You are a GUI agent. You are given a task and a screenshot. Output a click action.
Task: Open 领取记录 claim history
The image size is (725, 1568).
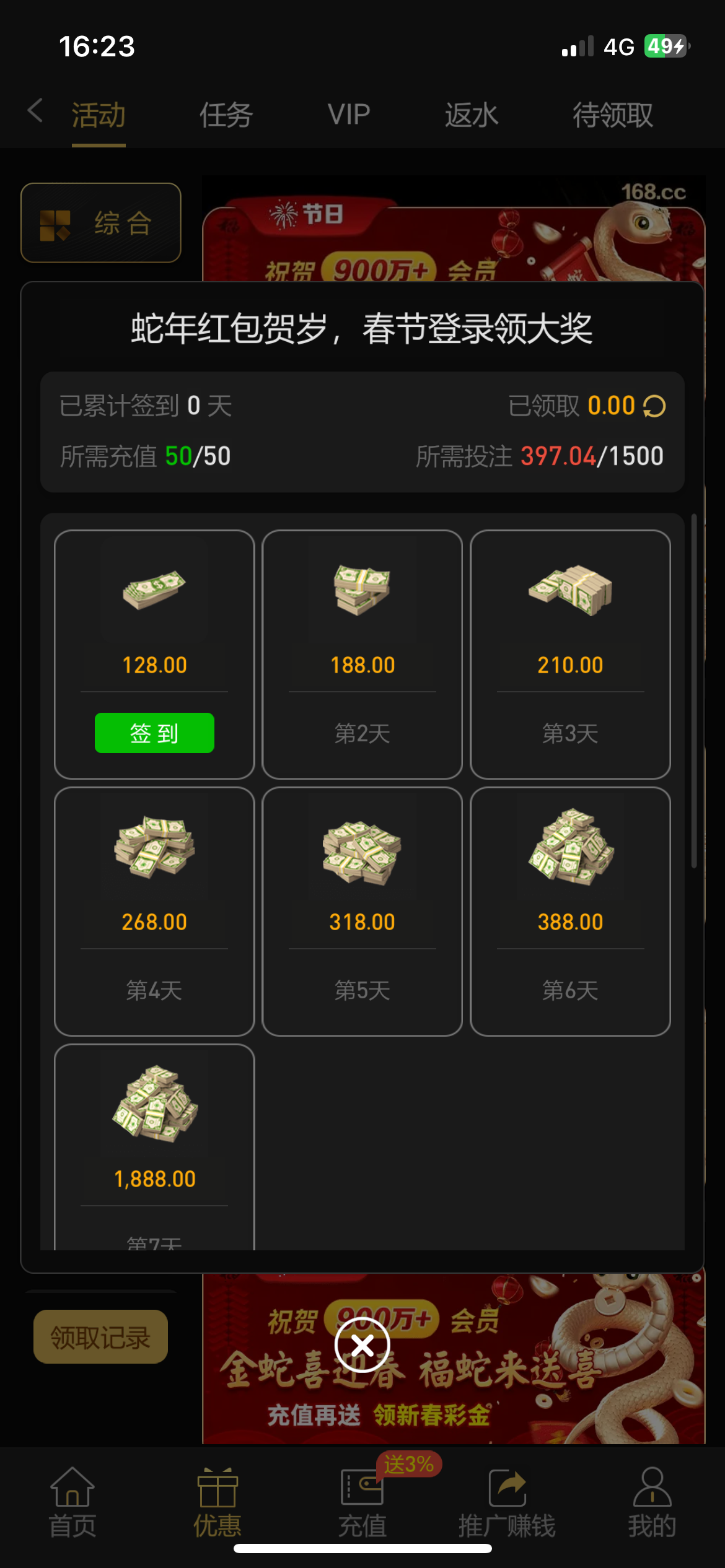(100, 1336)
